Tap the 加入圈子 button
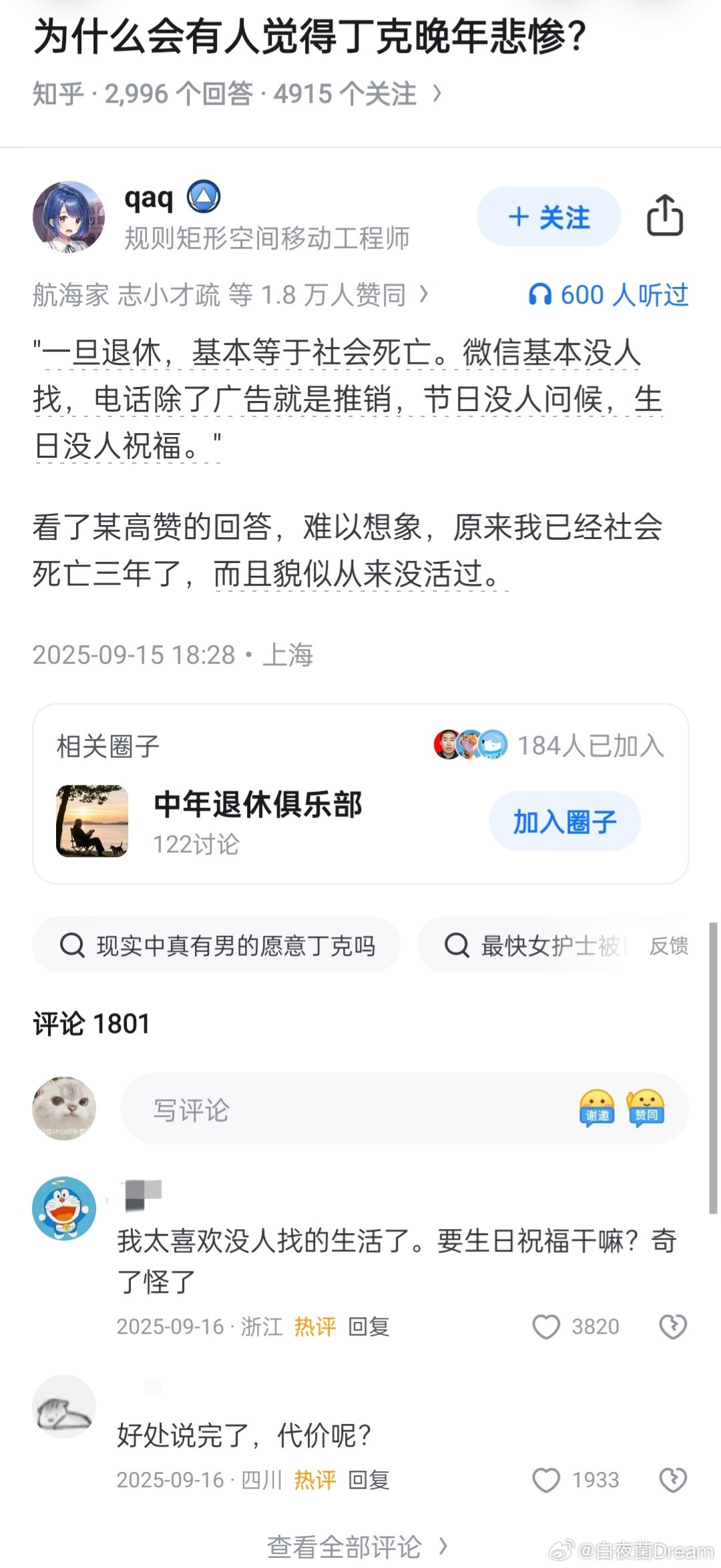This screenshot has width=721, height=1568. tap(564, 821)
